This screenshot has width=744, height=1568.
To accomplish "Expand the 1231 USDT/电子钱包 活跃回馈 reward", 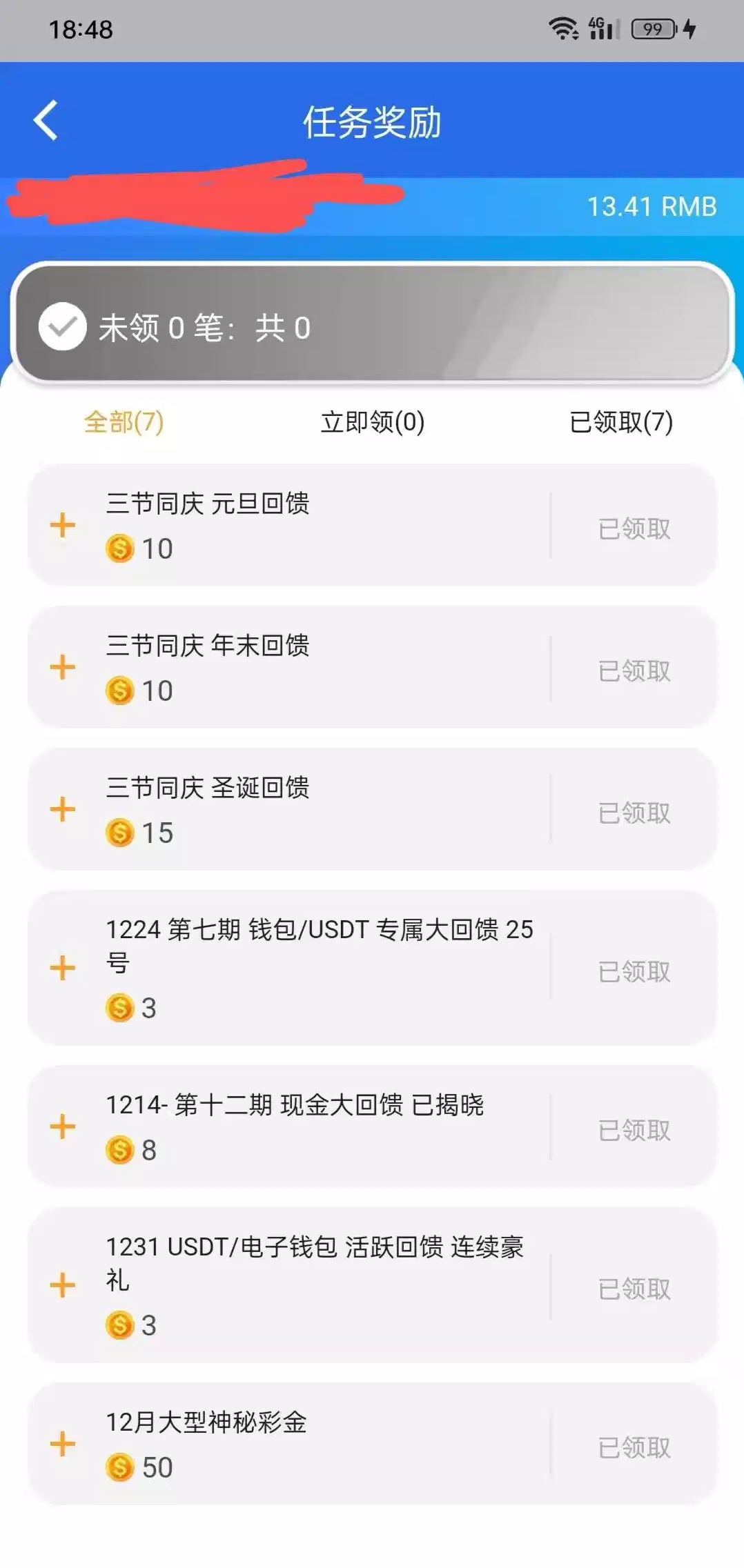I will coord(63,1286).
